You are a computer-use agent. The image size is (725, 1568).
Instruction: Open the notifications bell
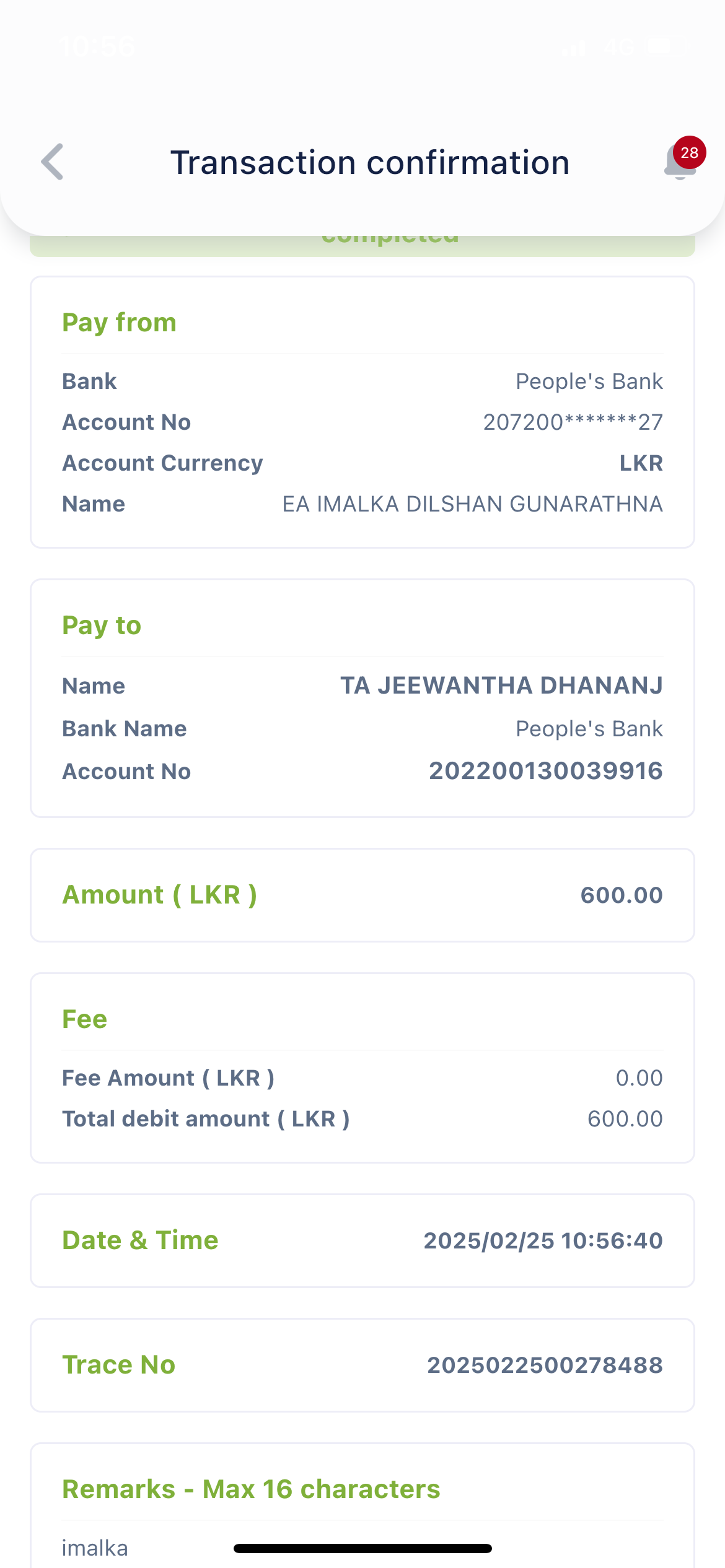coord(679,163)
